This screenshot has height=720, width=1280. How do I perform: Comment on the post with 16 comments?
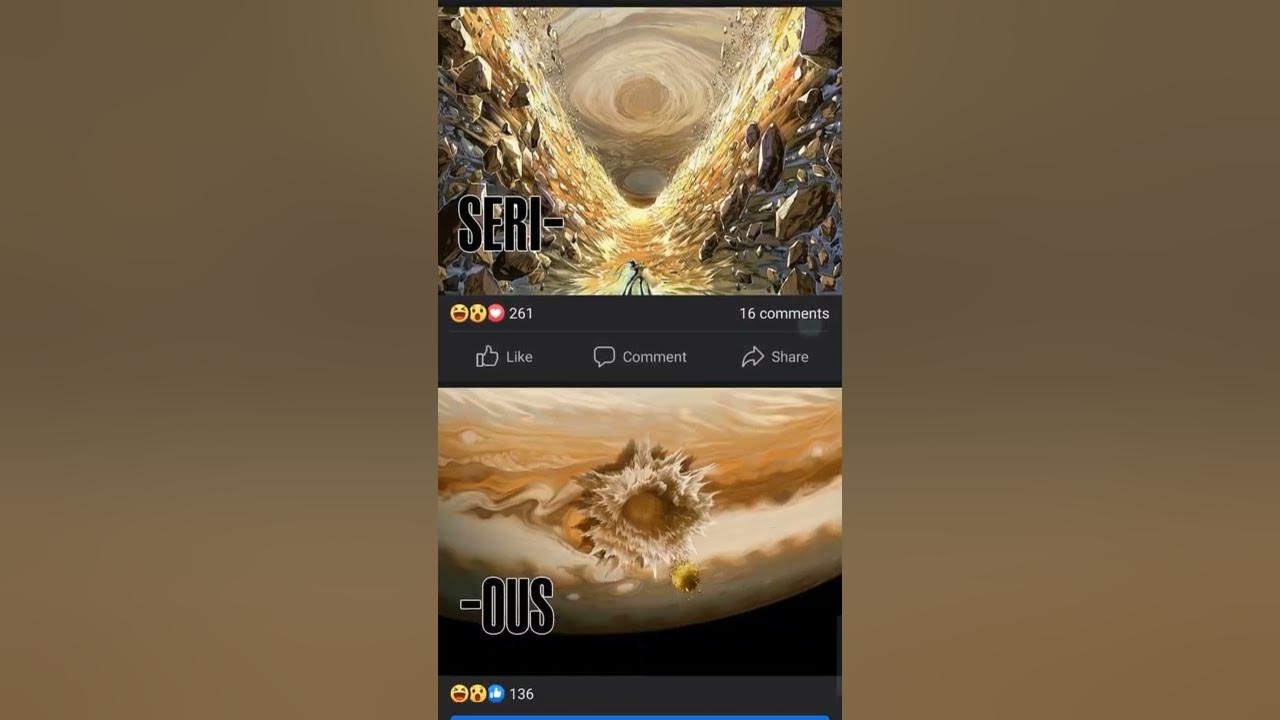tap(640, 357)
